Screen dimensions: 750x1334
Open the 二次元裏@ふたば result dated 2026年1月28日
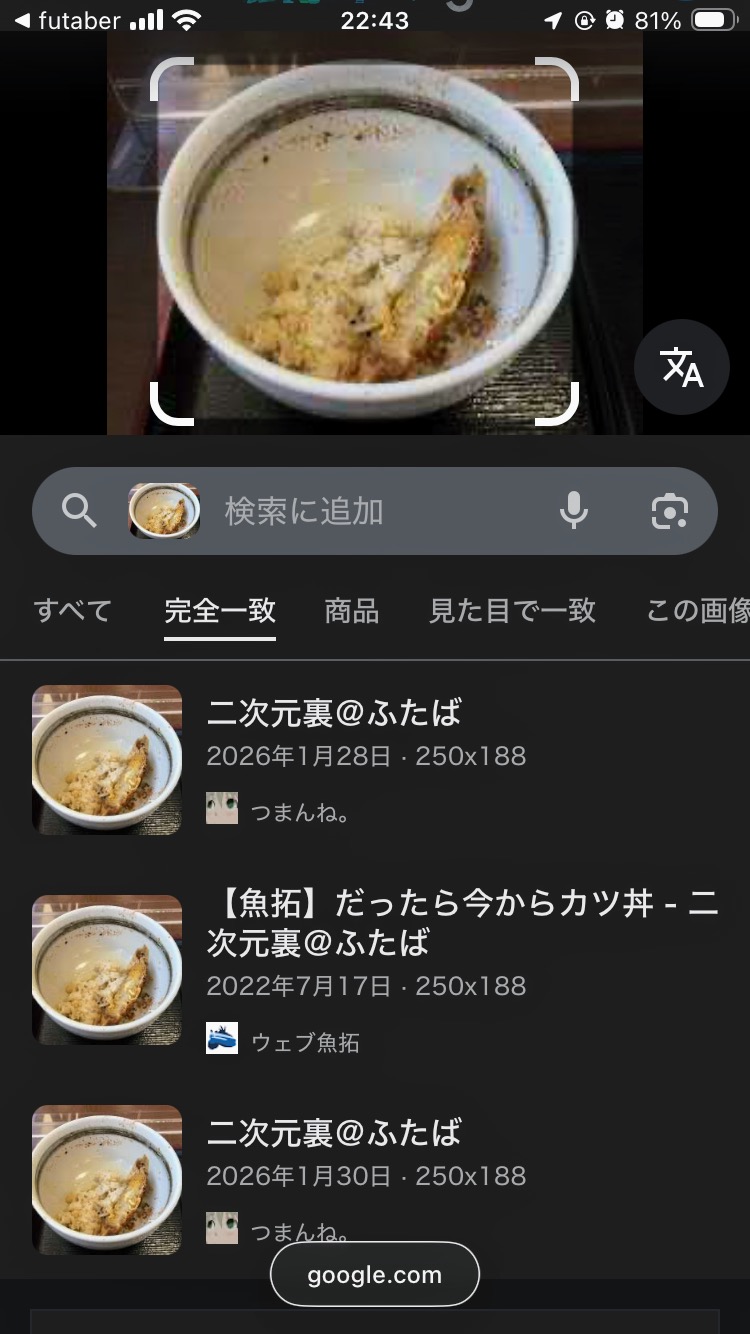point(334,713)
